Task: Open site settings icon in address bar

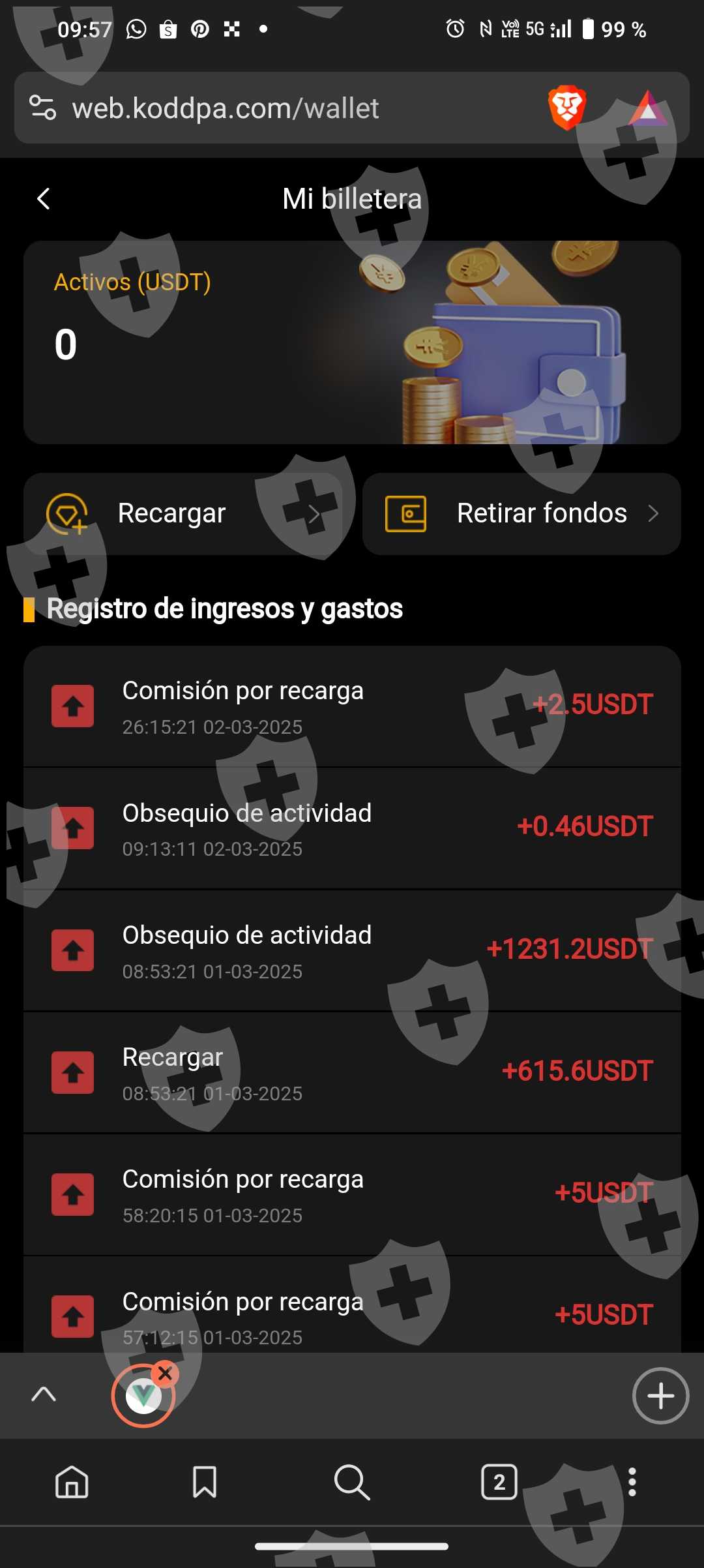Action: click(43, 108)
